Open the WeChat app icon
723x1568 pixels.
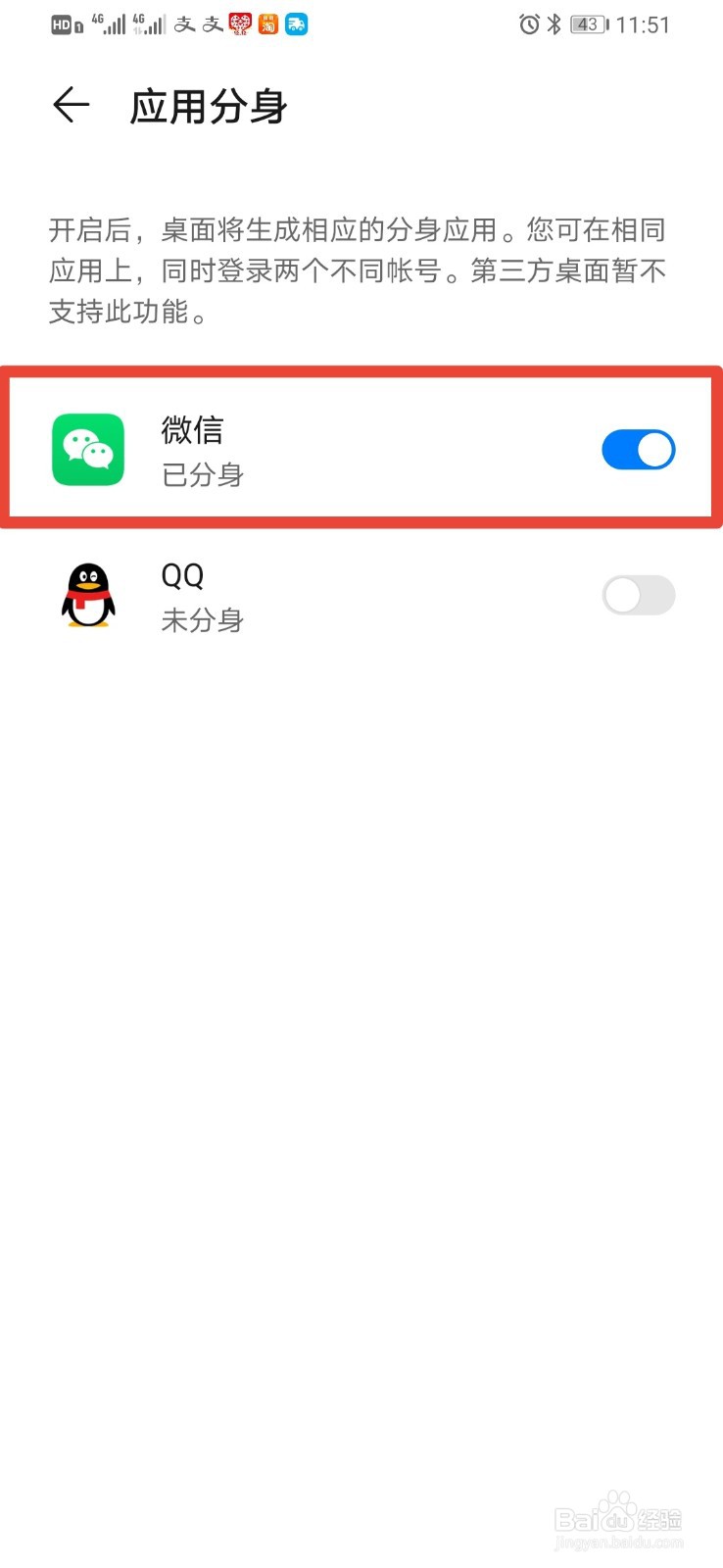pyautogui.click(x=88, y=450)
